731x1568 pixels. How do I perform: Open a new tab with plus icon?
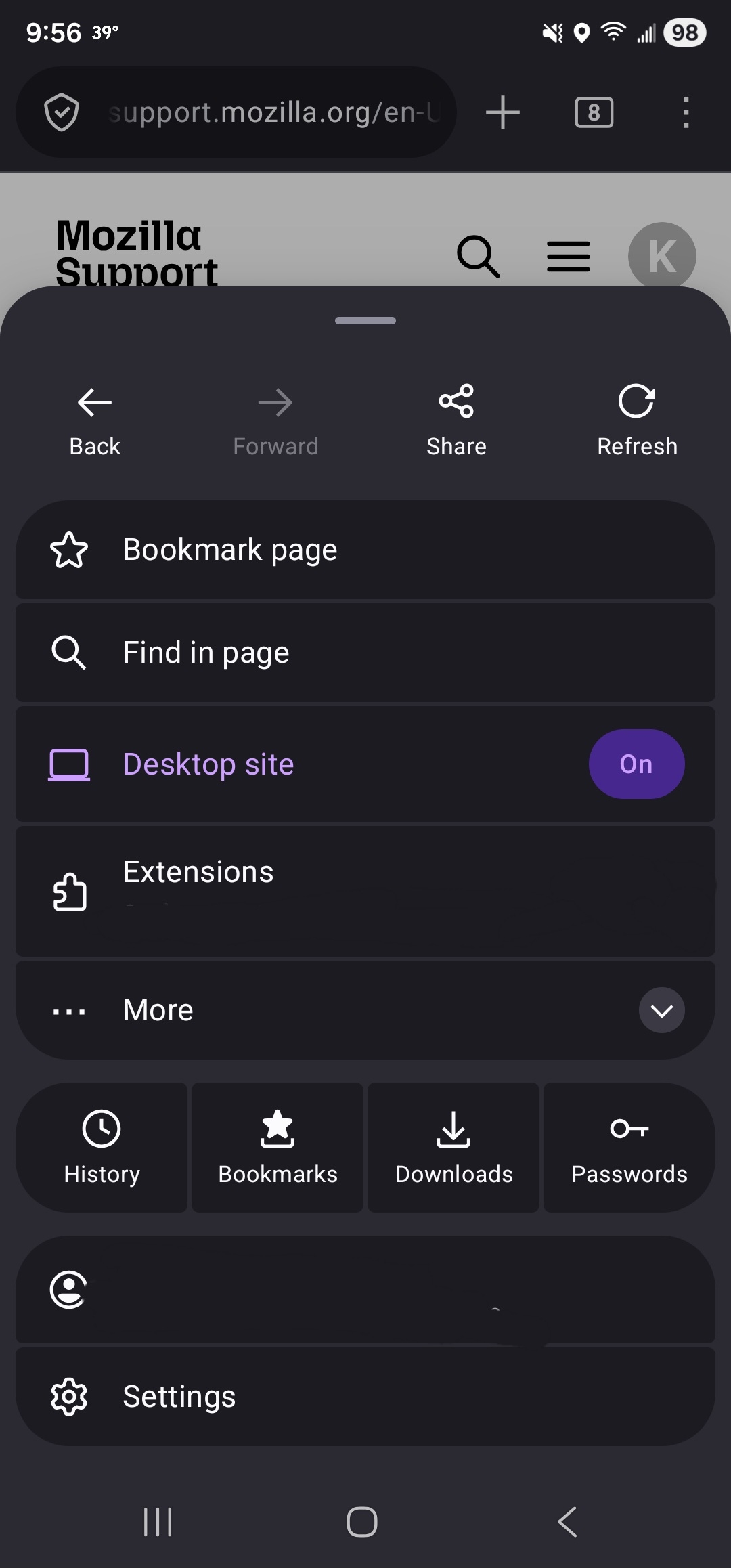(x=503, y=112)
